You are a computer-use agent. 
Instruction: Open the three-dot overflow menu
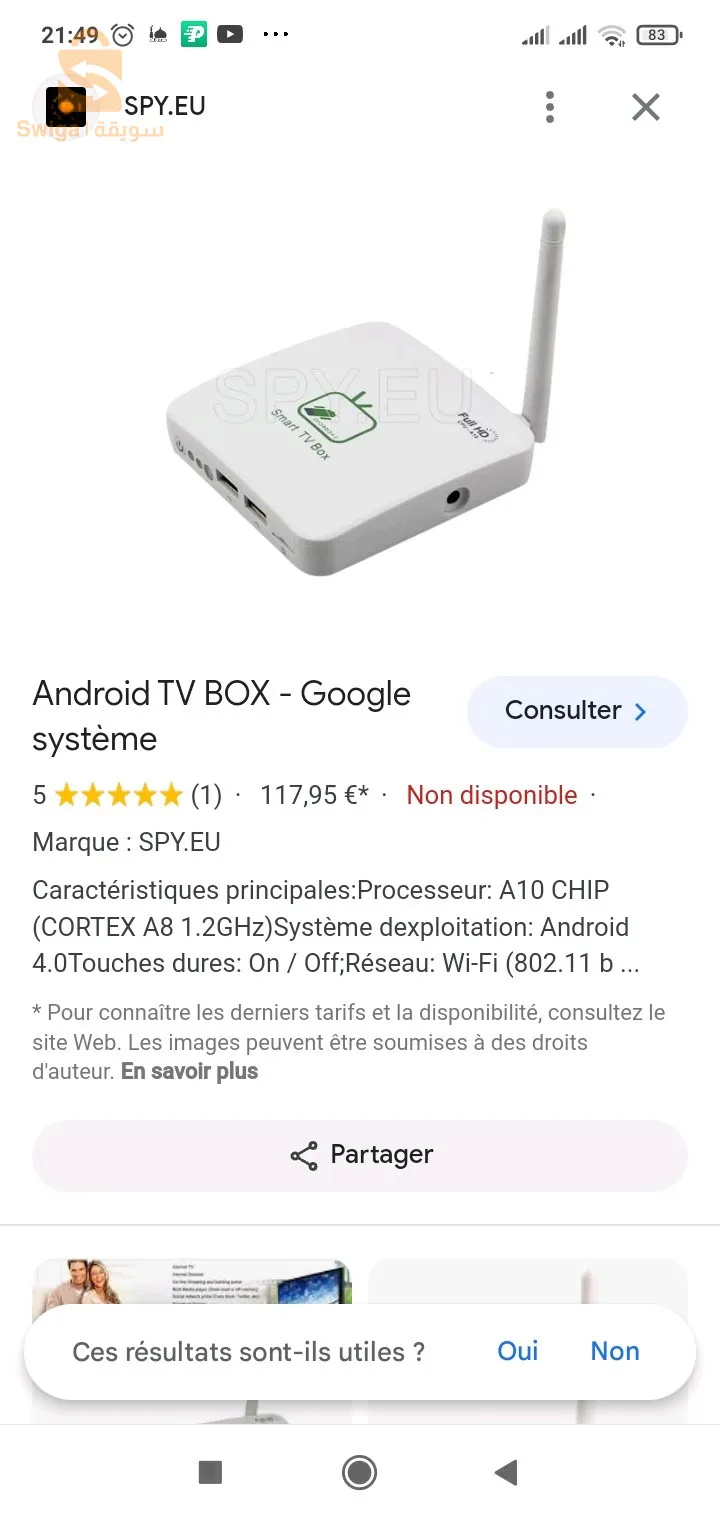coord(549,107)
